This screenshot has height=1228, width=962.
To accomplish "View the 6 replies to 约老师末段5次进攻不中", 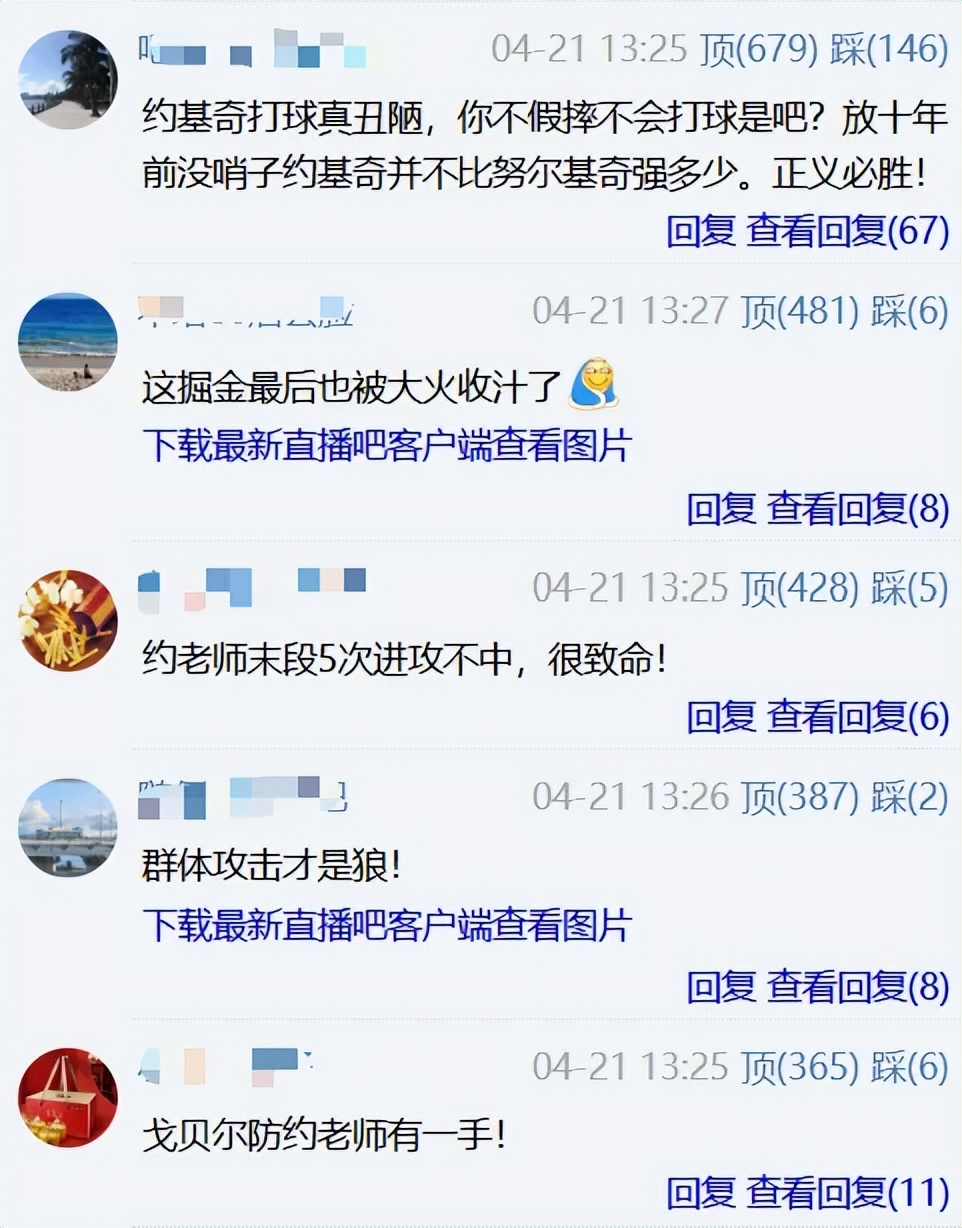I will click(x=857, y=716).
